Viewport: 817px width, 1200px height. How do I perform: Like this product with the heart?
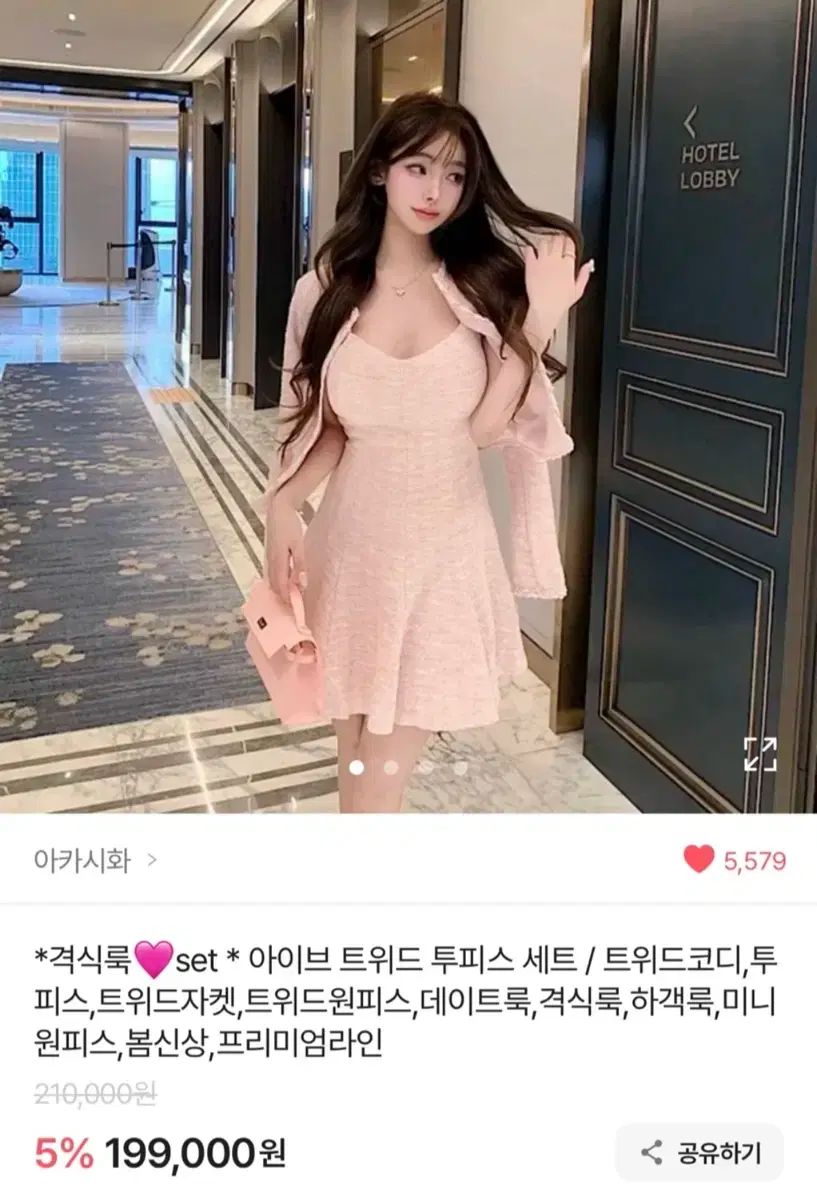699,860
